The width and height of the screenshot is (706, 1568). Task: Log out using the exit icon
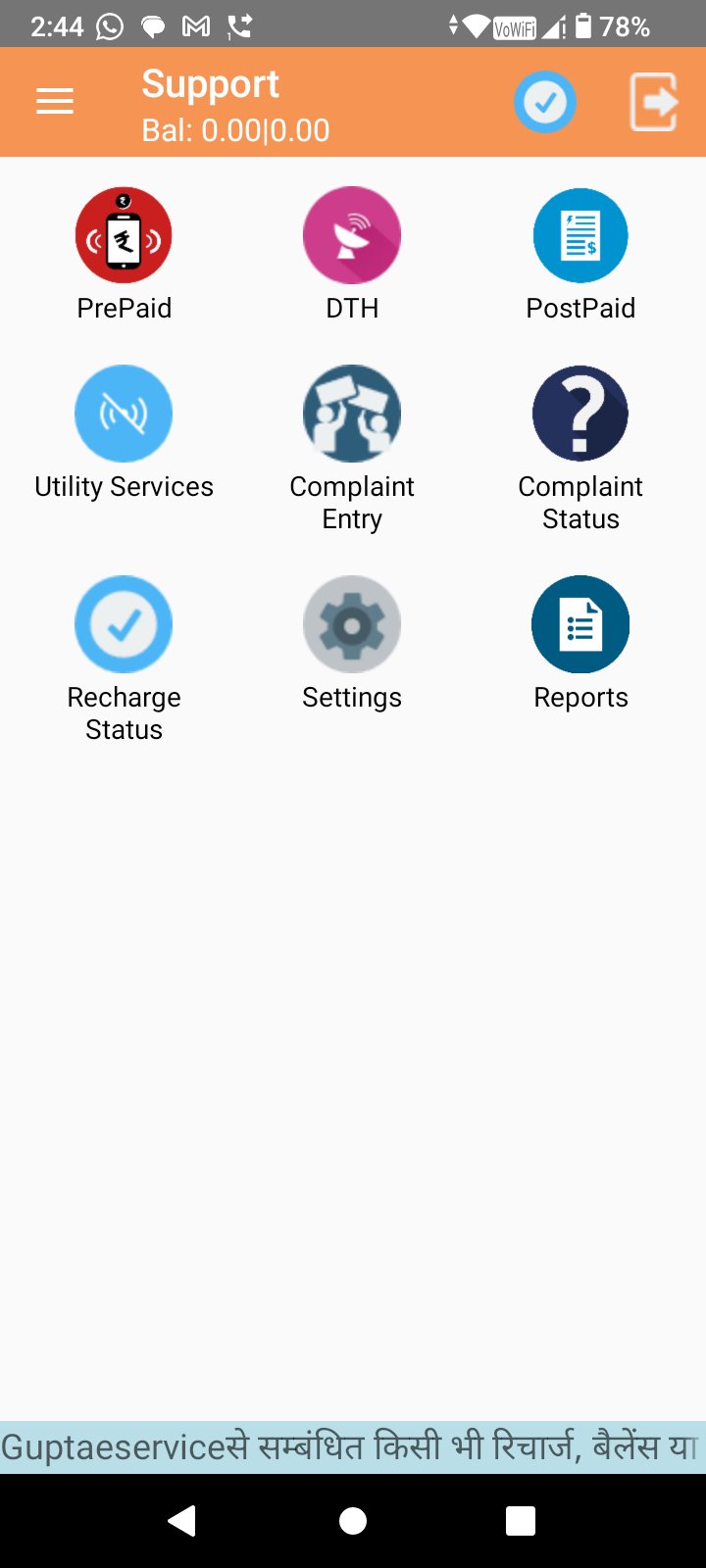(x=654, y=102)
